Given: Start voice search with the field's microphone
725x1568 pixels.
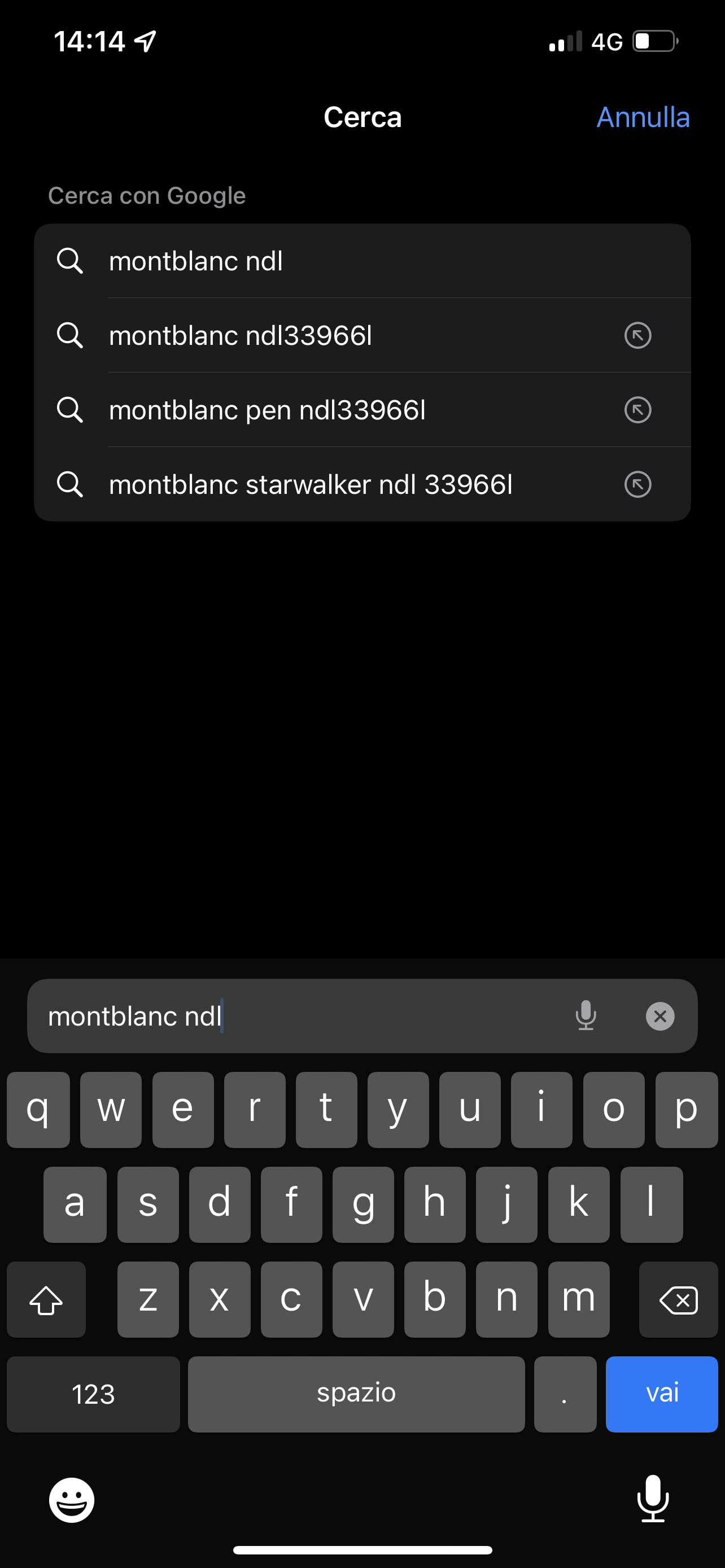Looking at the screenshot, I should [x=586, y=1015].
